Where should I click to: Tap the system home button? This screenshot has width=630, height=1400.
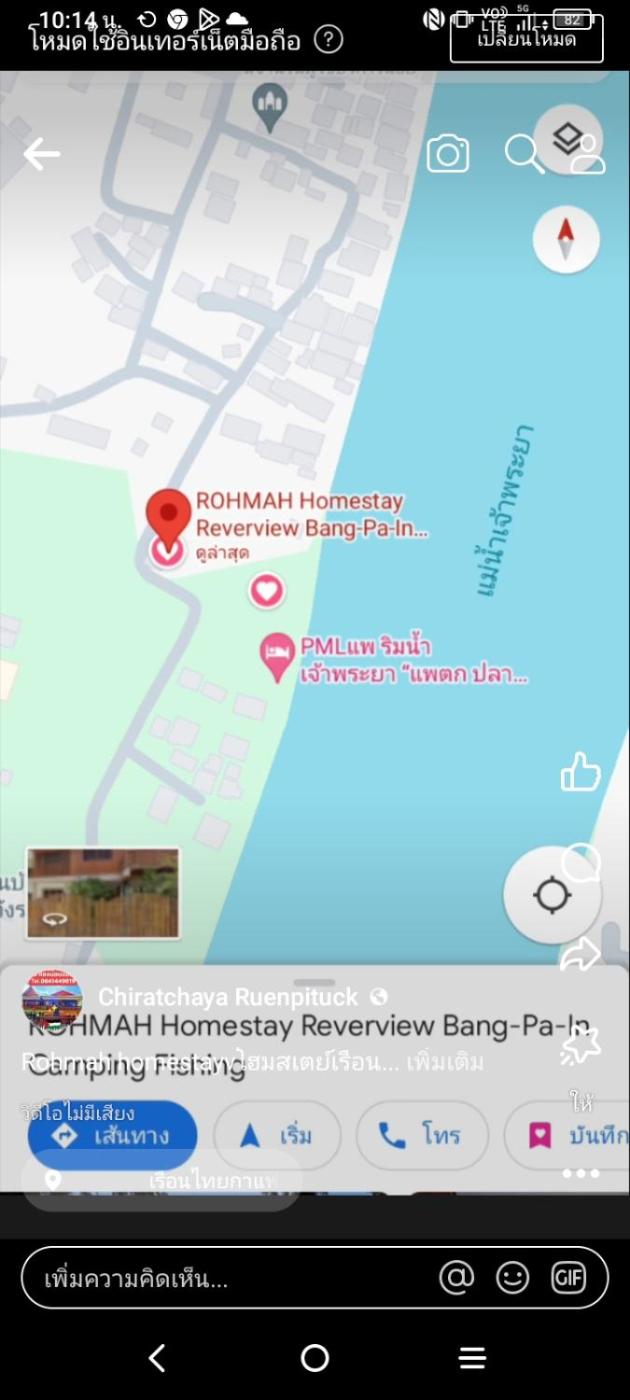[x=315, y=1357]
